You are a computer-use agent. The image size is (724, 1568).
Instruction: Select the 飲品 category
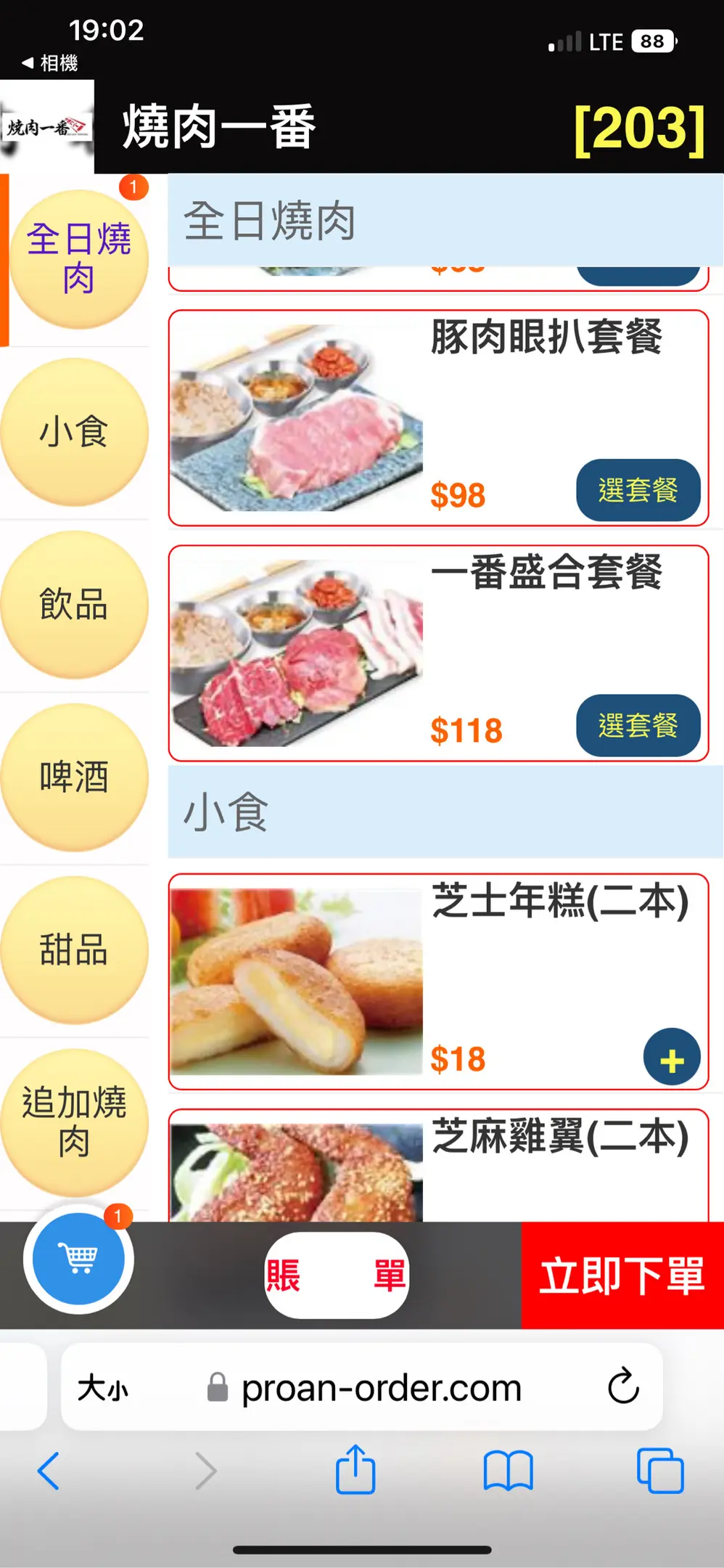click(x=74, y=605)
